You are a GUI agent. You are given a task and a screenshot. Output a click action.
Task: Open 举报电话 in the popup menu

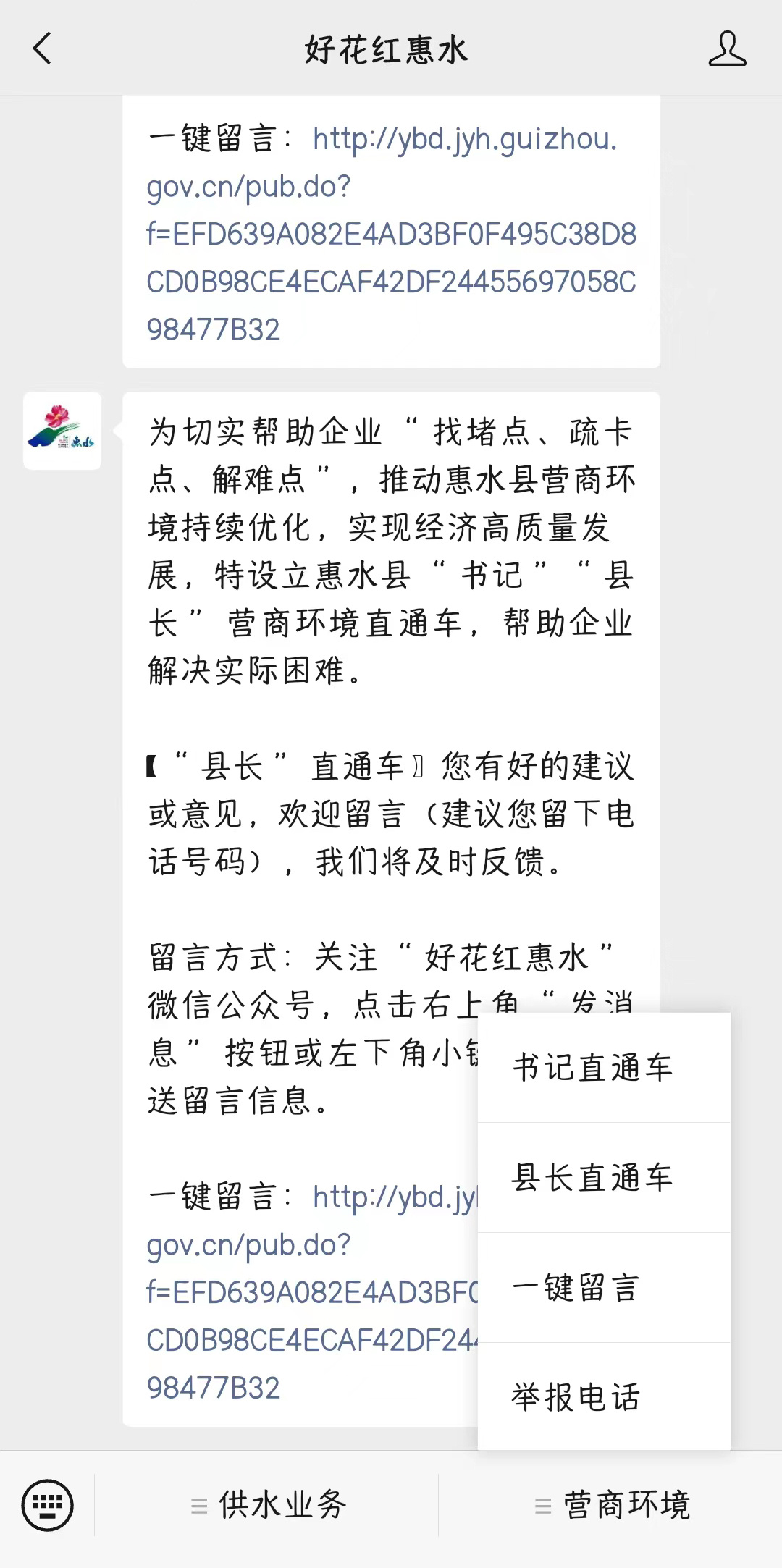(604, 1397)
